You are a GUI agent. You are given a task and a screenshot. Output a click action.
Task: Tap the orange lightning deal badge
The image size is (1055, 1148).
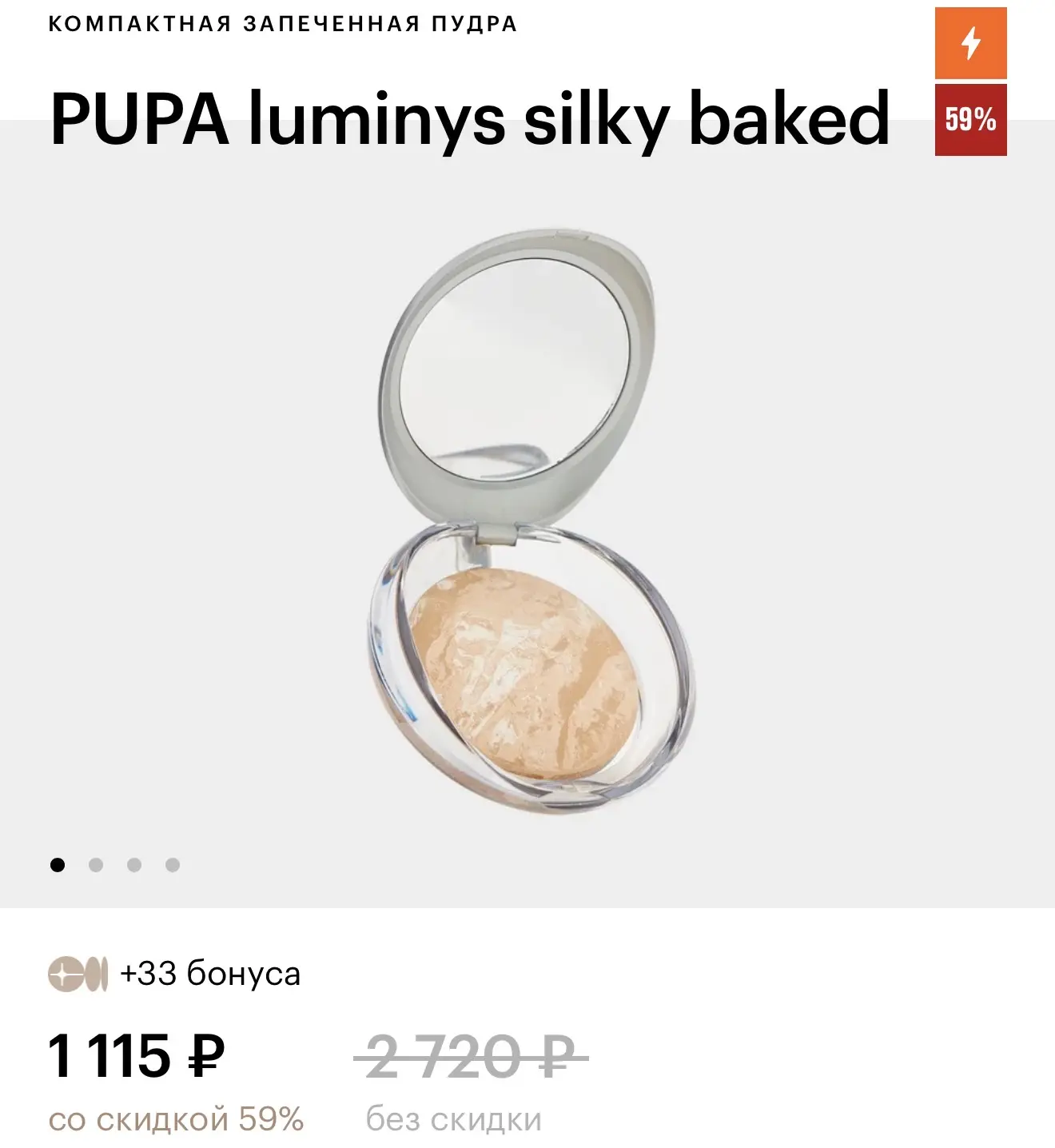click(970, 43)
